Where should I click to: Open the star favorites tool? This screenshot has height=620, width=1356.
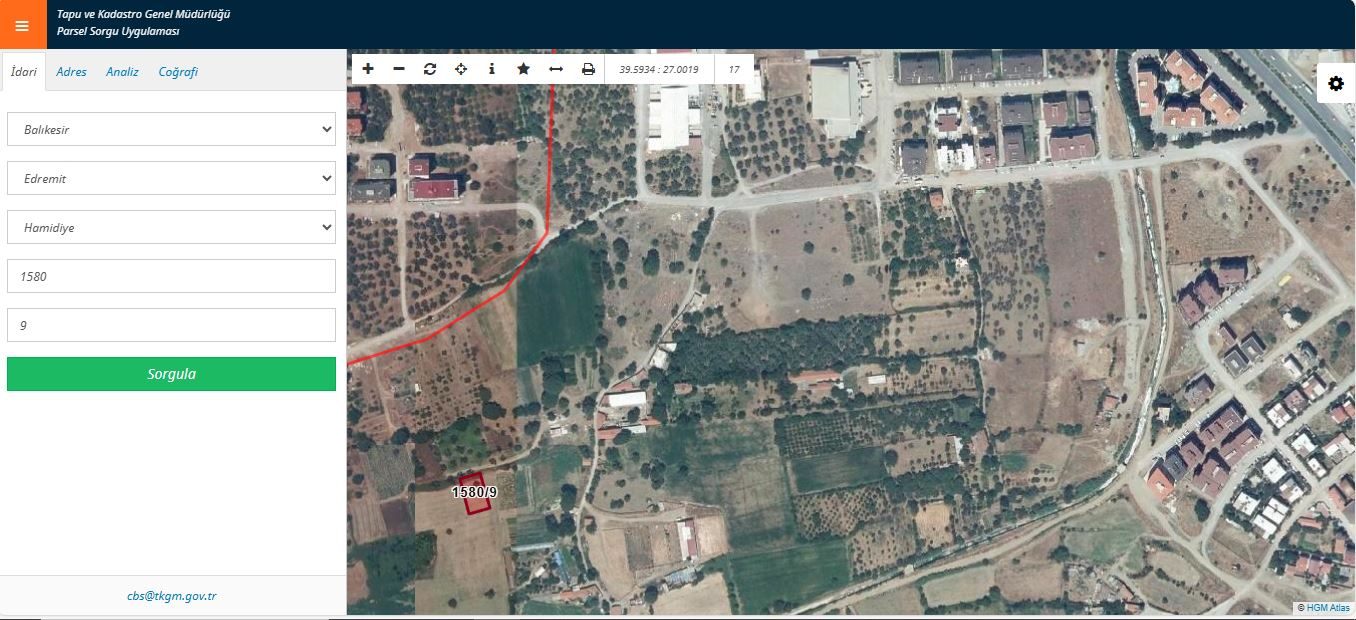click(x=523, y=69)
